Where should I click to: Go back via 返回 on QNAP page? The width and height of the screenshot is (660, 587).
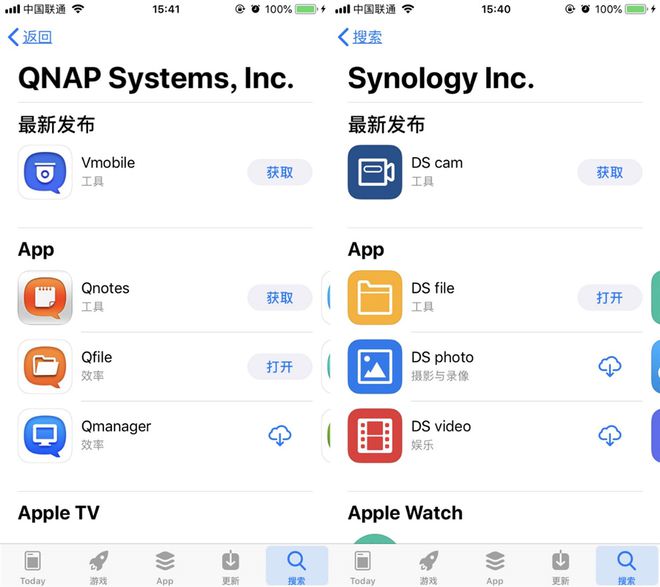click(30, 37)
